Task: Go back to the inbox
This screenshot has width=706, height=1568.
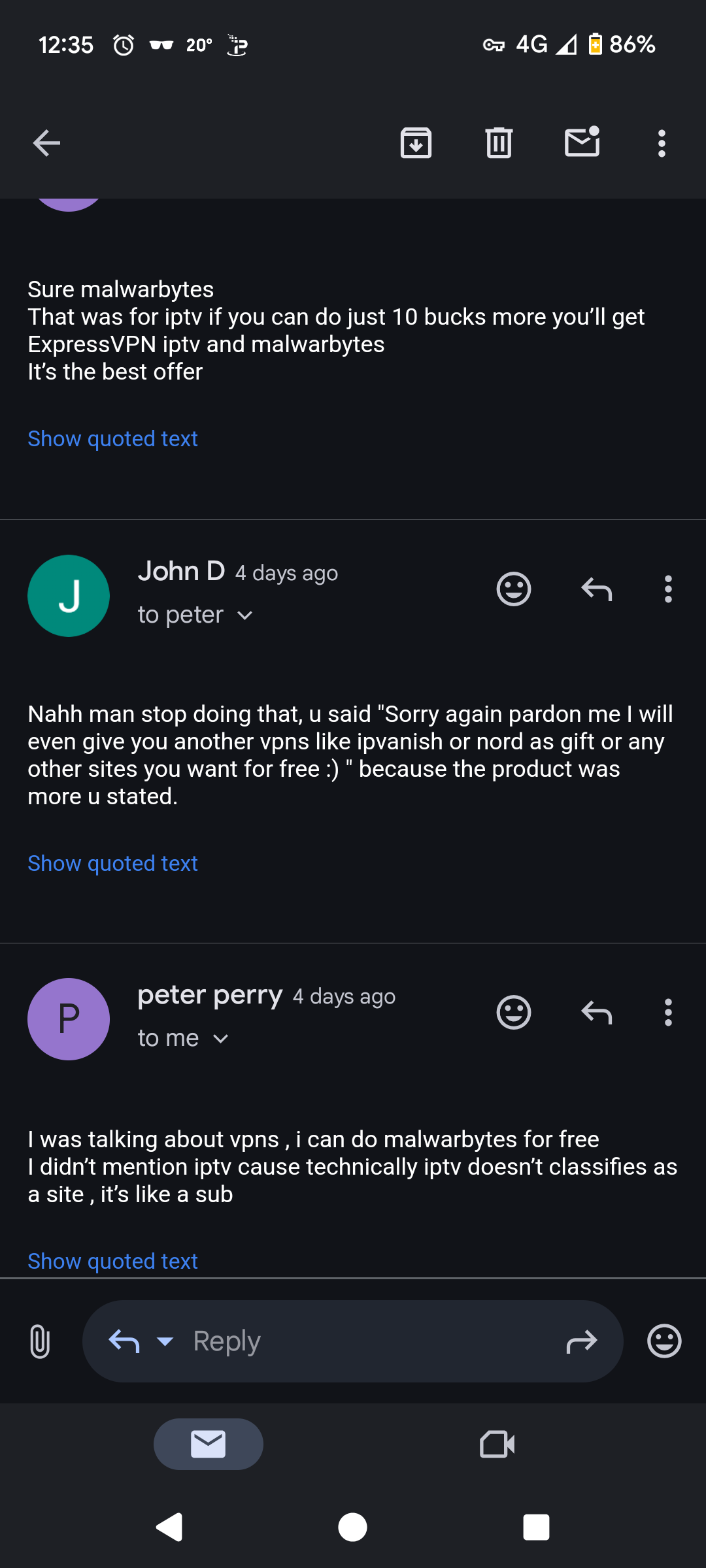Action: (x=46, y=143)
